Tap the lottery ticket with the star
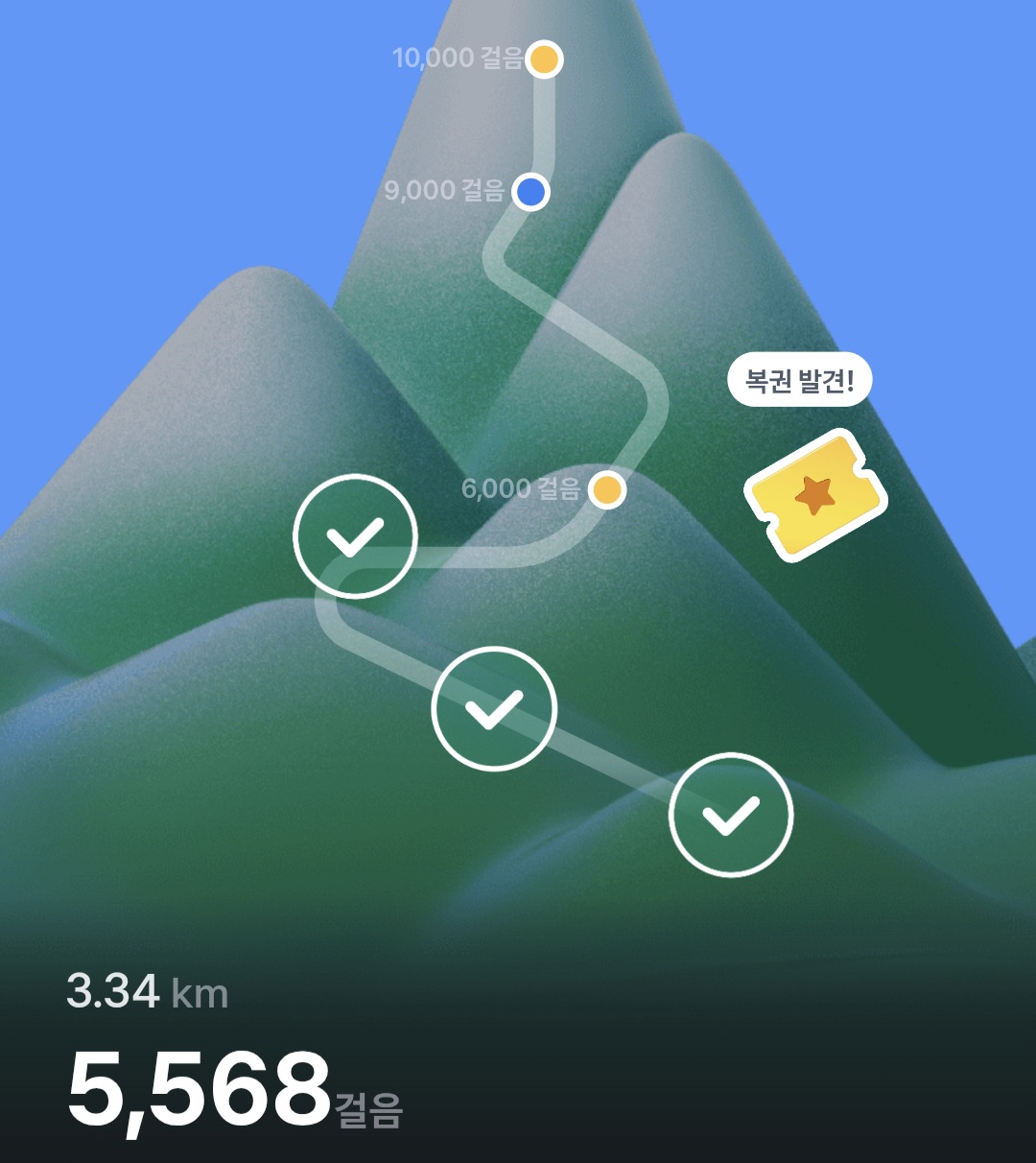This screenshot has width=1036, height=1163. pos(815,495)
